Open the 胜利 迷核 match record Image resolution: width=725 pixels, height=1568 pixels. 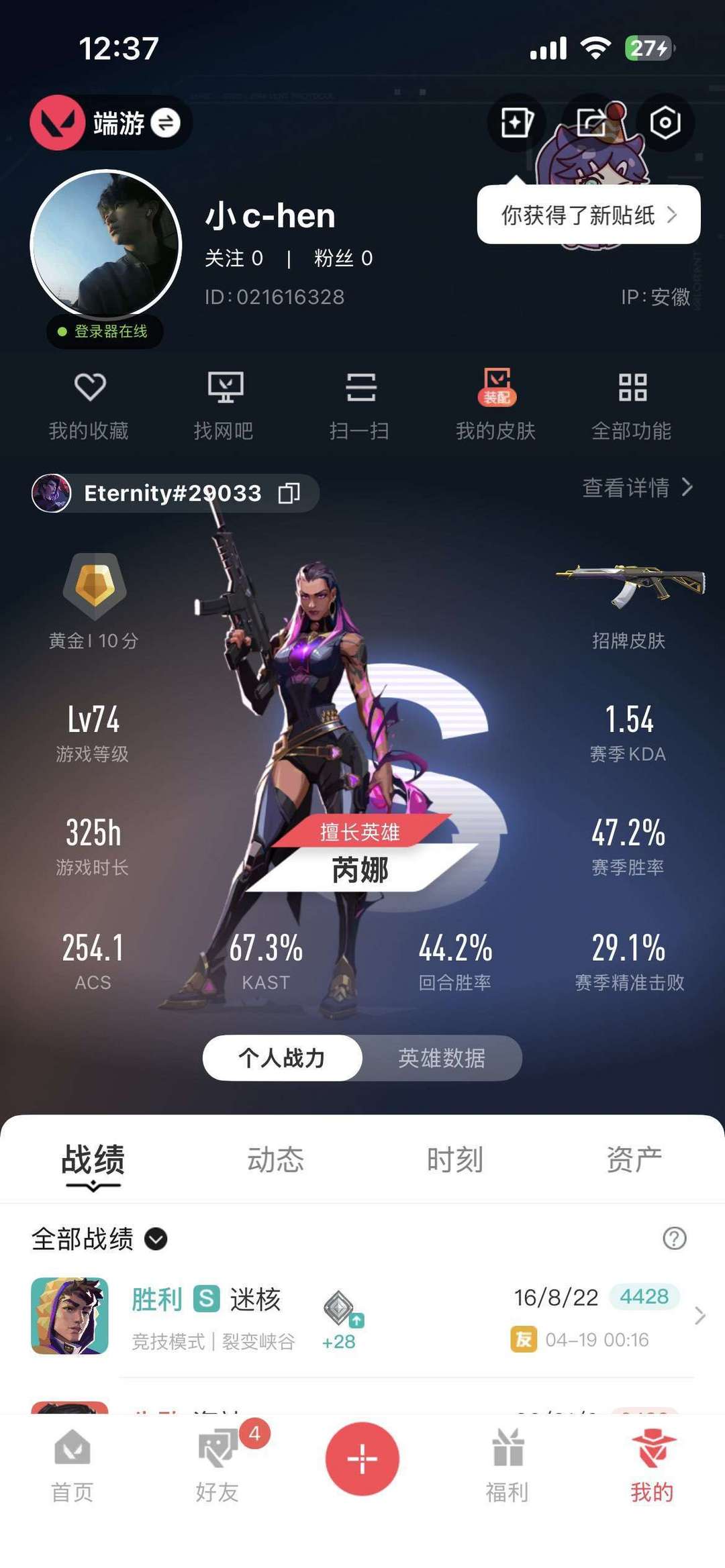362,1316
